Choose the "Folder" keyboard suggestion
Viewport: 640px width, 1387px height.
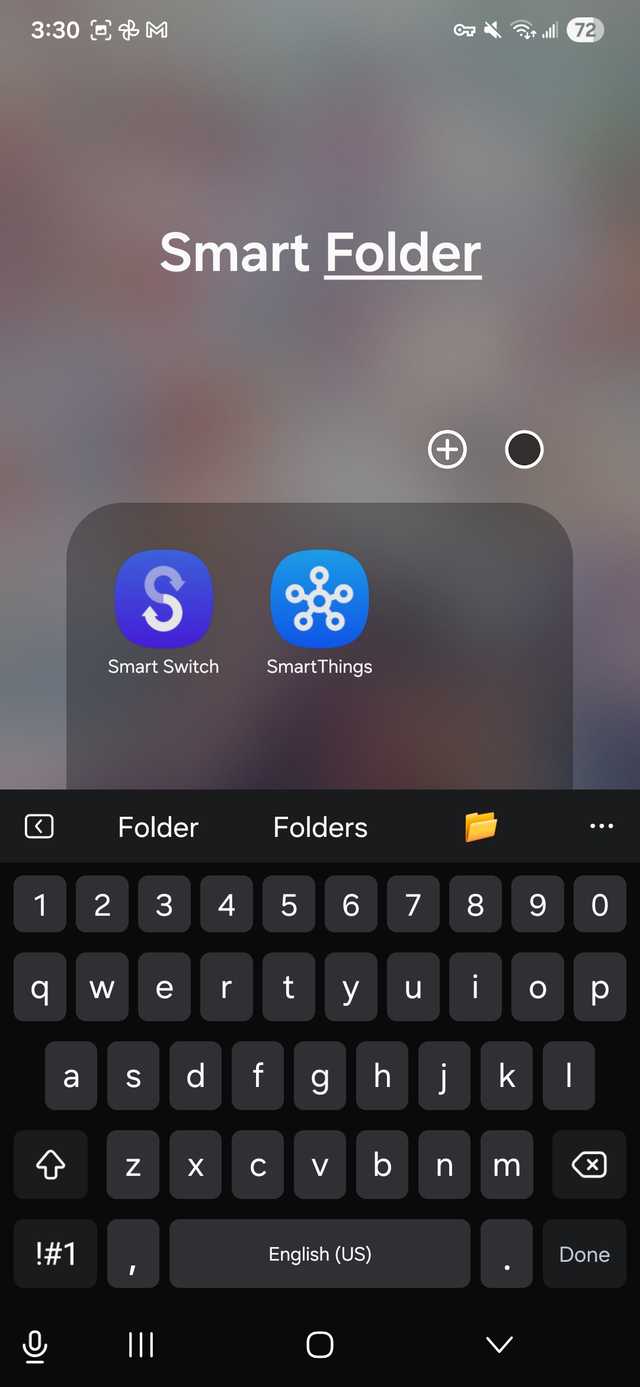[158, 827]
